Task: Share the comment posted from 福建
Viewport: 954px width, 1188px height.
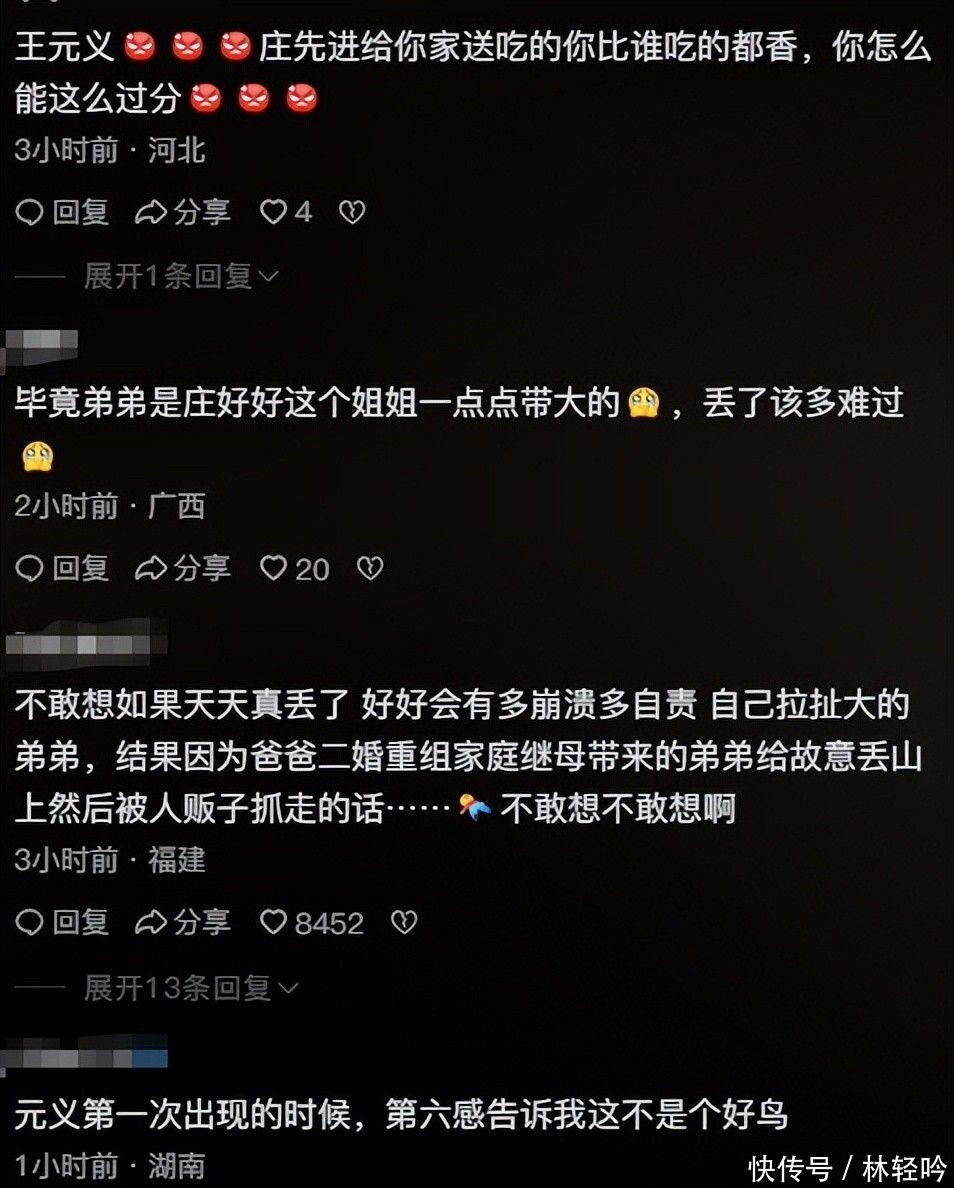Action: pyautogui.click(x=183, y=922)
